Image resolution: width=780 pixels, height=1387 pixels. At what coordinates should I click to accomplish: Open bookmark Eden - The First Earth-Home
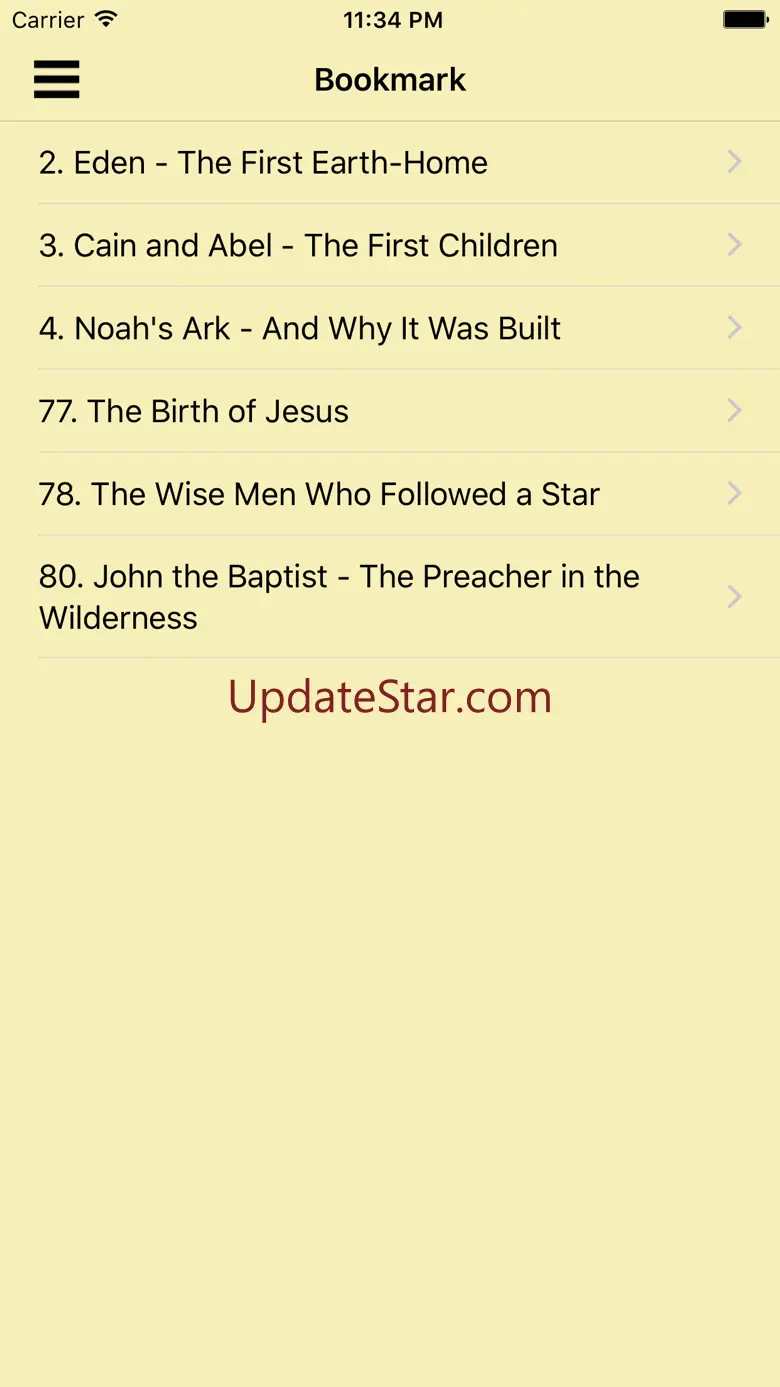[x=390, y=163]
